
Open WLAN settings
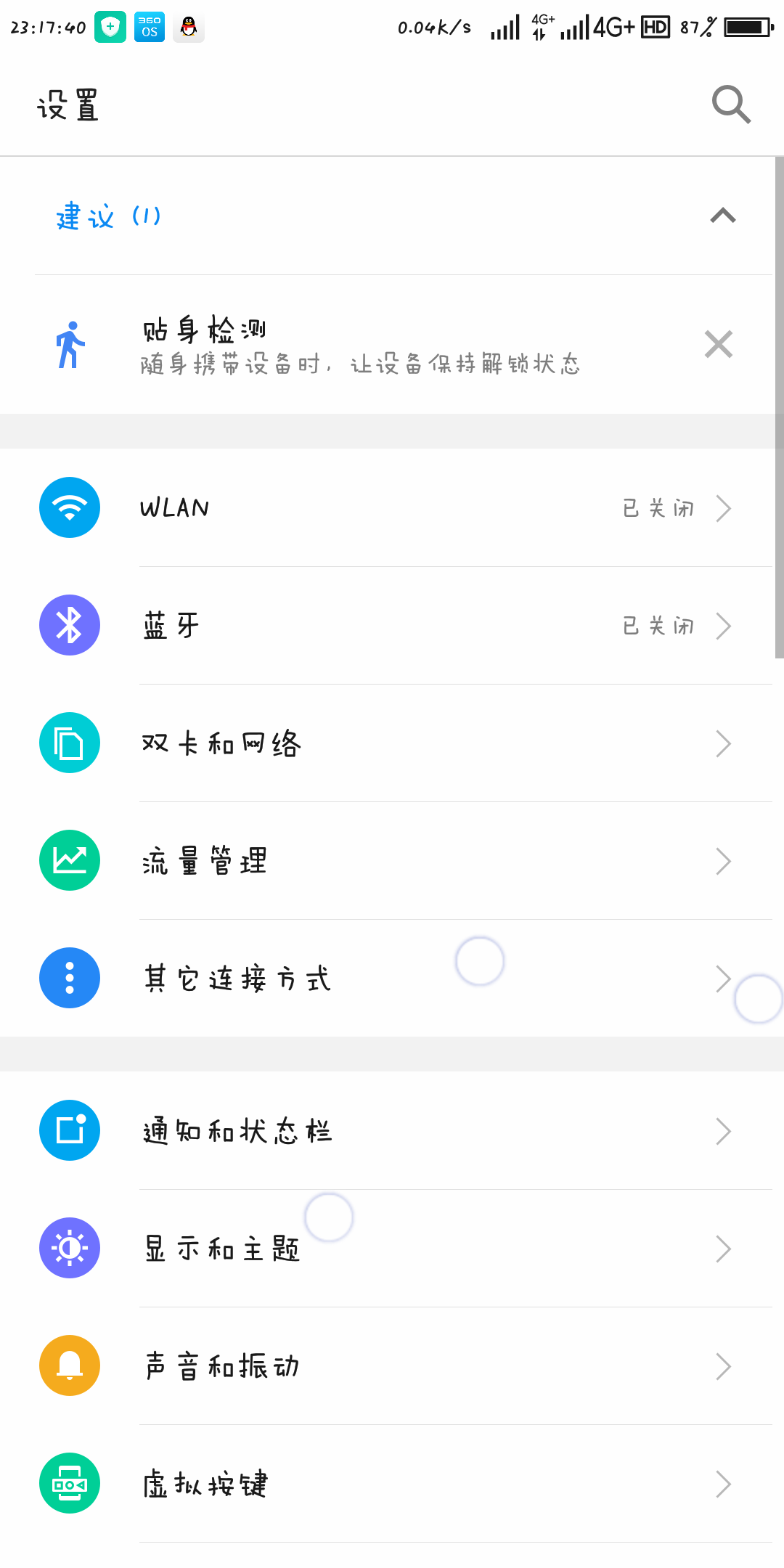[392, 508]
